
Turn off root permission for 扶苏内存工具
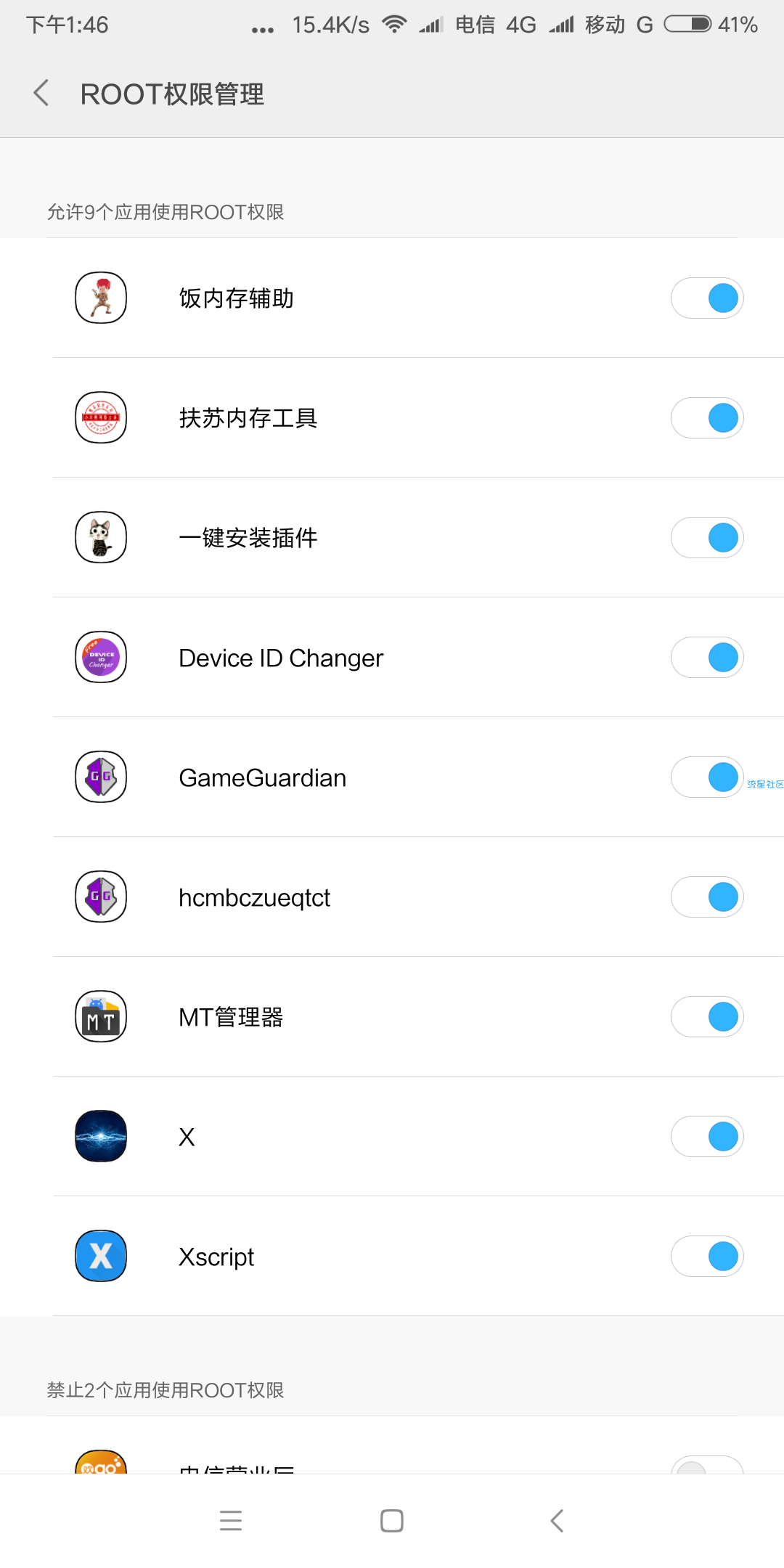(x=706, y=418)
